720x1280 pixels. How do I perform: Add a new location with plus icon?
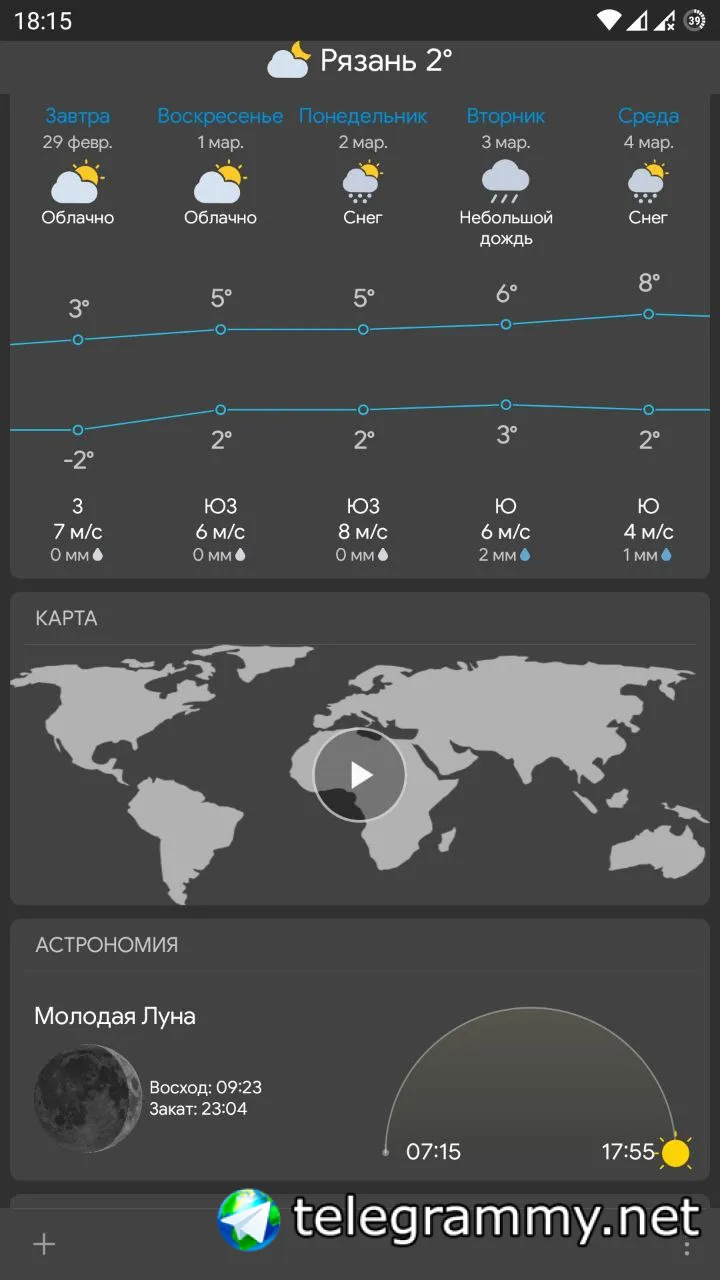[x=44, y=1244]
